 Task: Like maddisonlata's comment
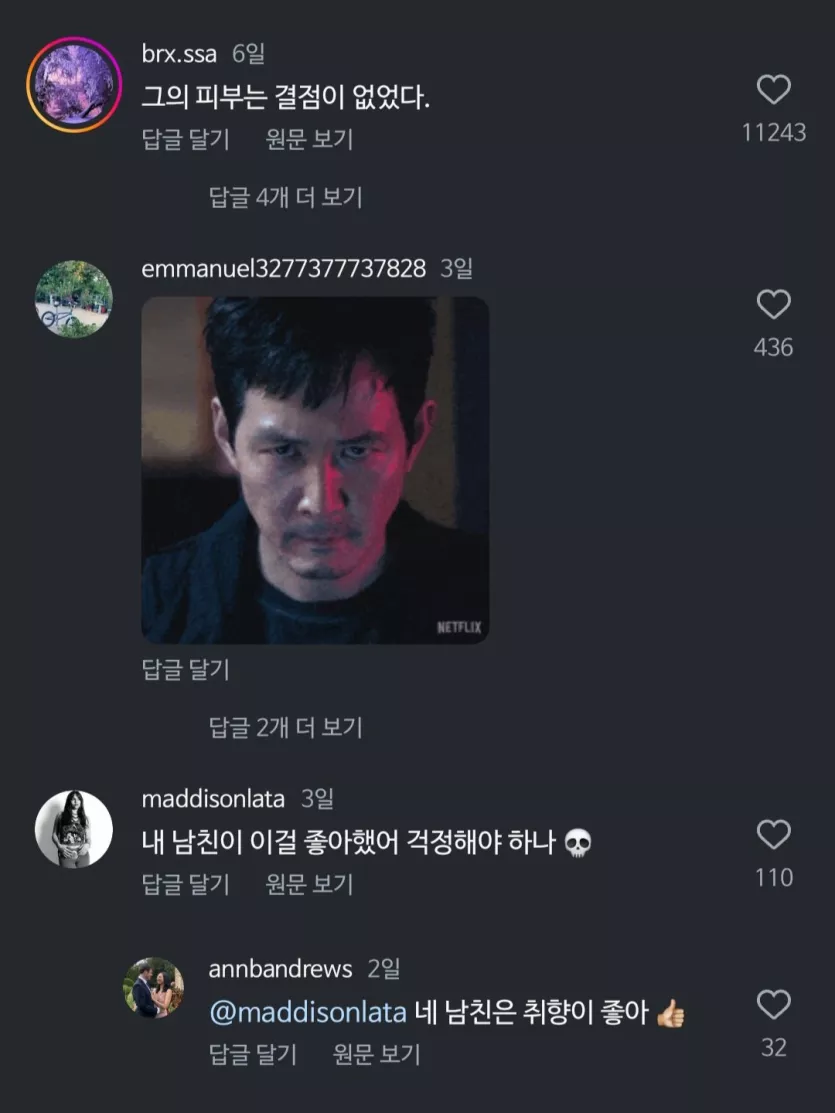click(x=773, y=835)
